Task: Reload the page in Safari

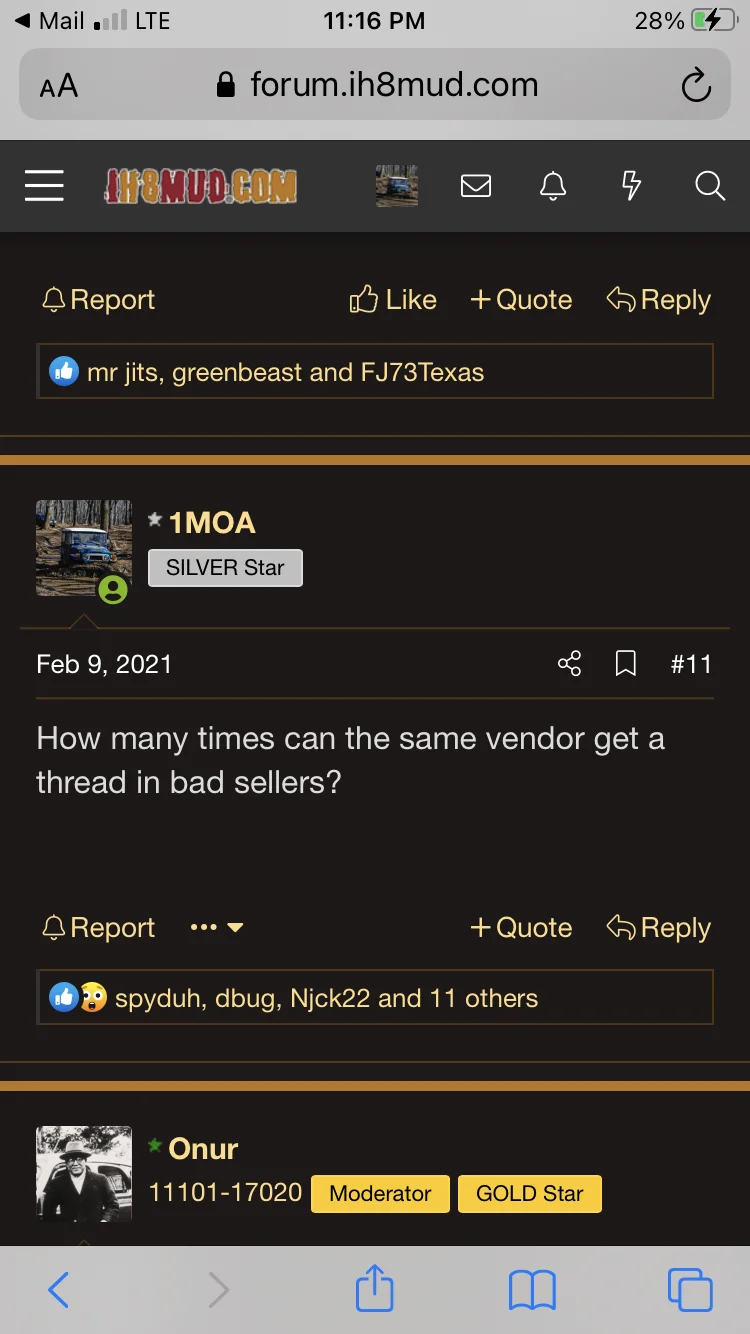Action: (x=696, y=86)
